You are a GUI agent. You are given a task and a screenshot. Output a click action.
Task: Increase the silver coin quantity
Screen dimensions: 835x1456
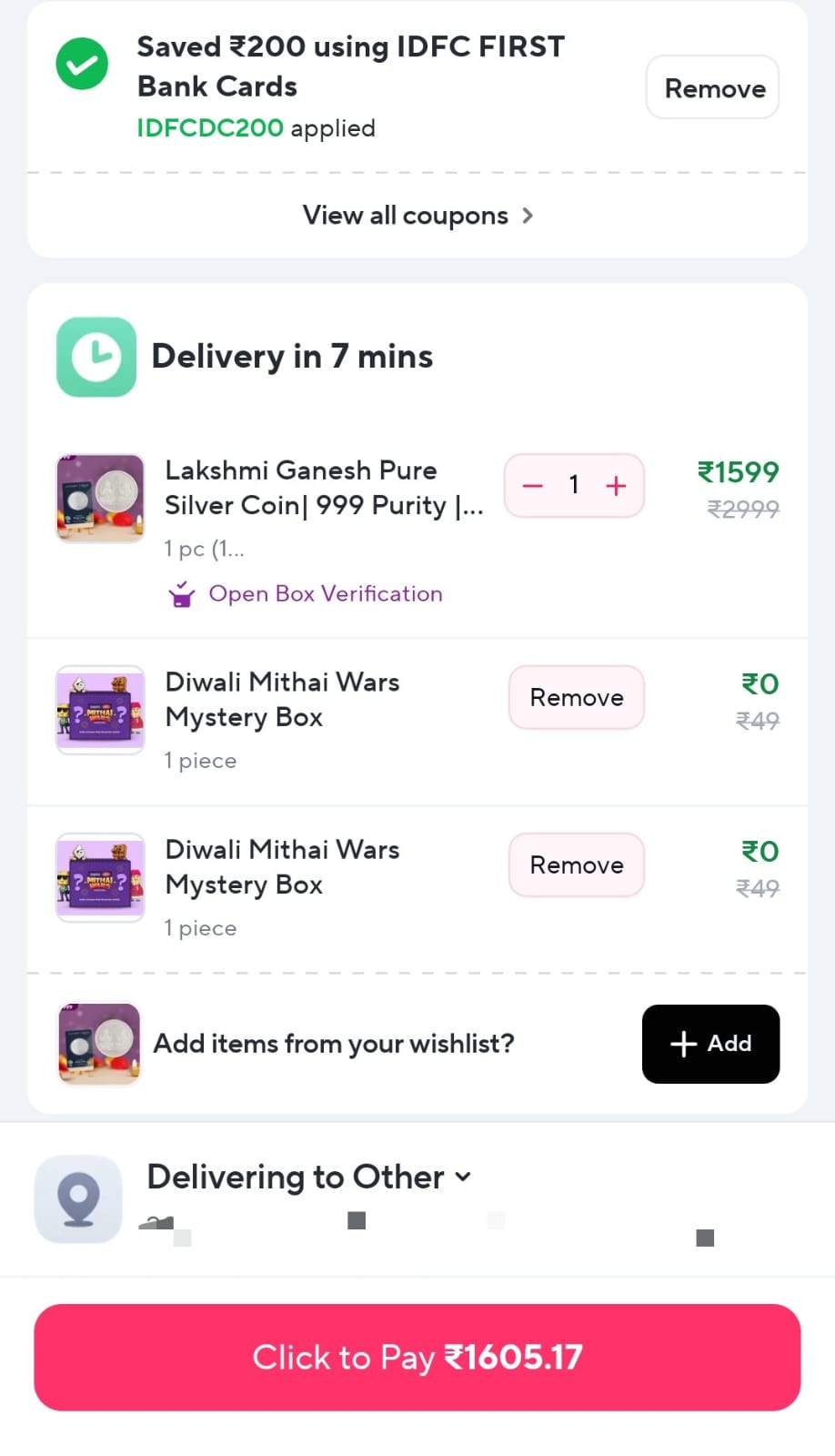[x=616, y=486]
